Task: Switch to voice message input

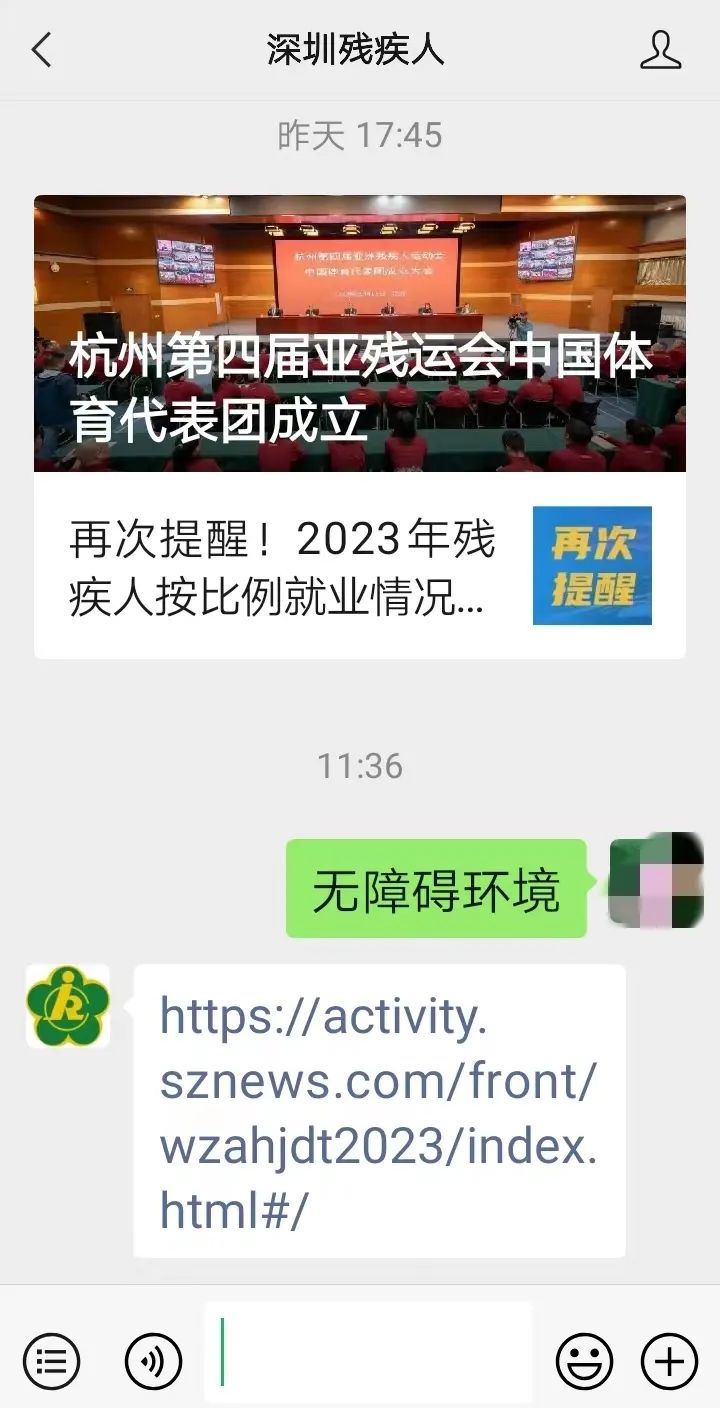Action: tap(153, 1360)
